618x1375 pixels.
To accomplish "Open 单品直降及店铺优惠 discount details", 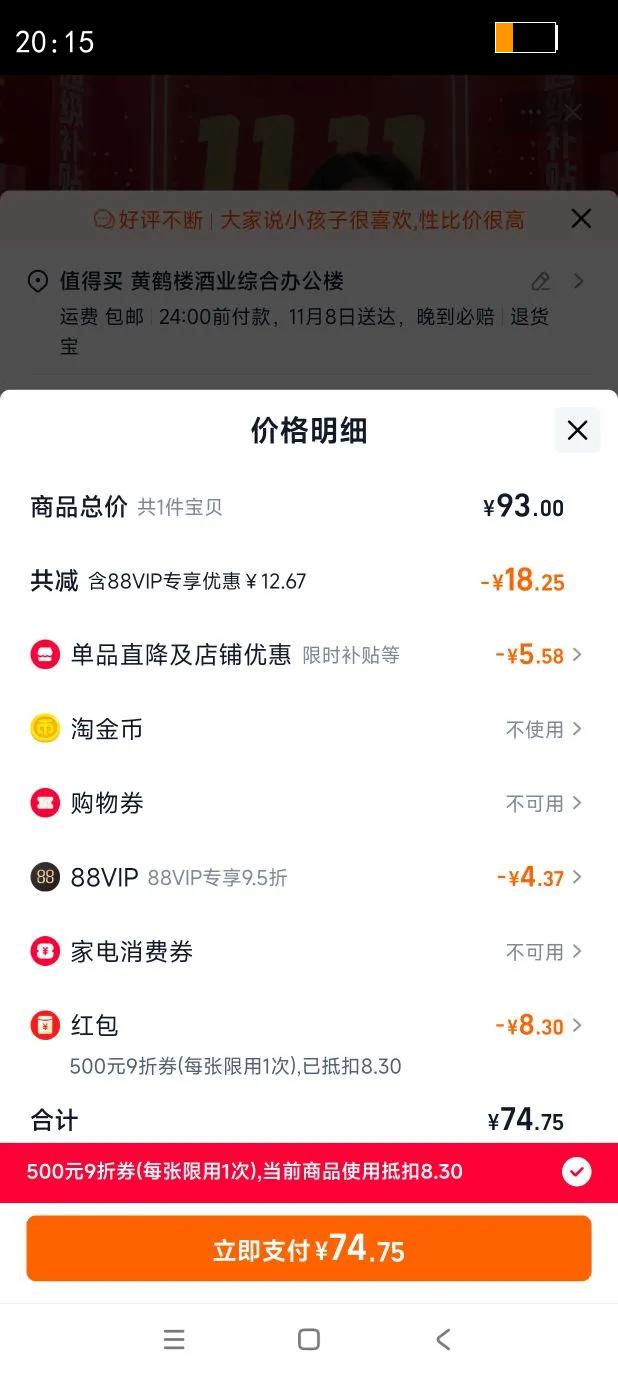I will coord(306,655).
